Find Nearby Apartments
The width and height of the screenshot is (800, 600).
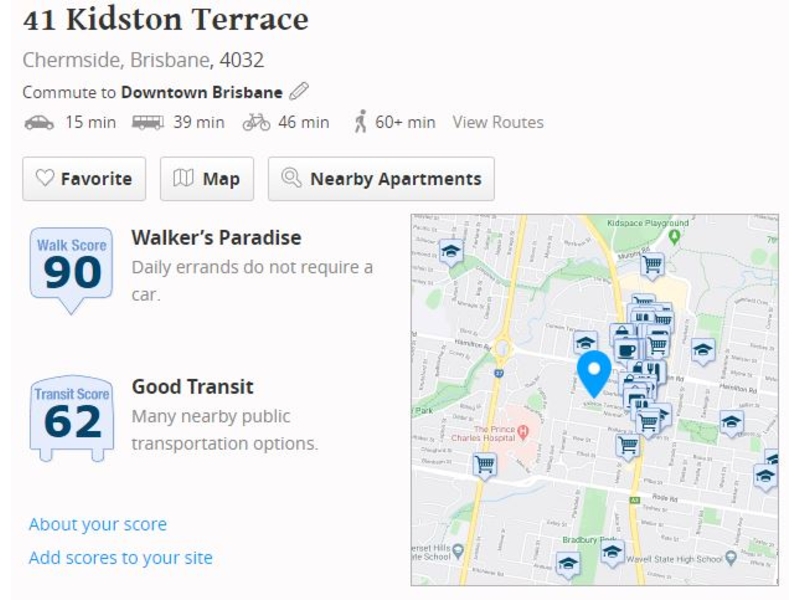[381, 179]
